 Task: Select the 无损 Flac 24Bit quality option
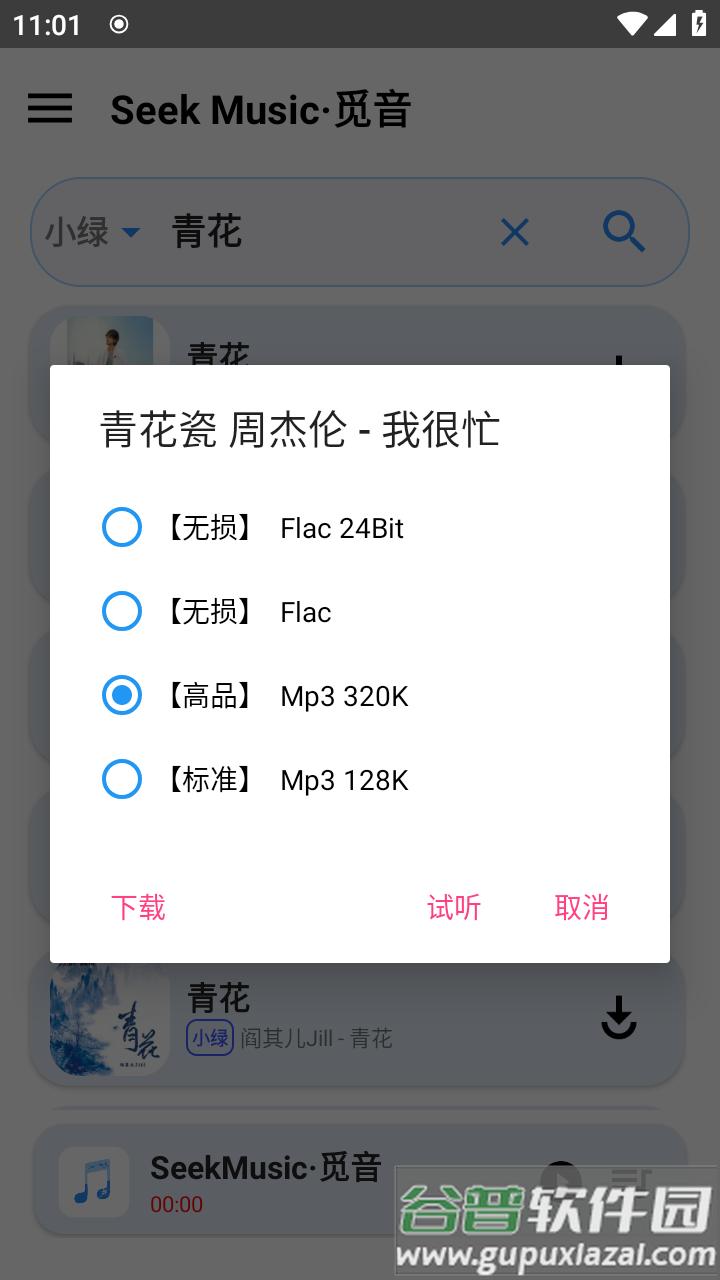click(121, 527)
